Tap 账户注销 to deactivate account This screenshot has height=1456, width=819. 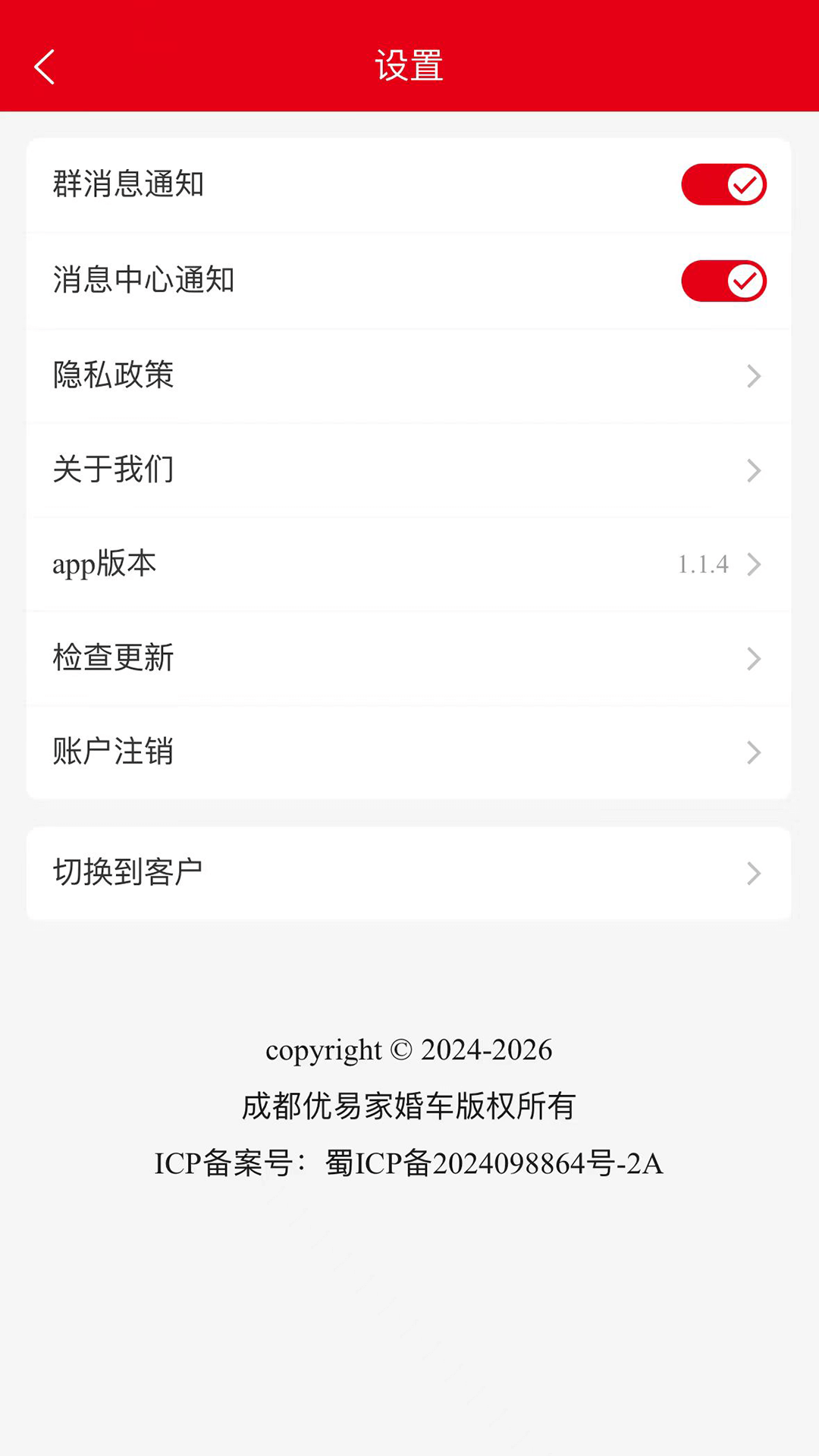pos(409,752)
